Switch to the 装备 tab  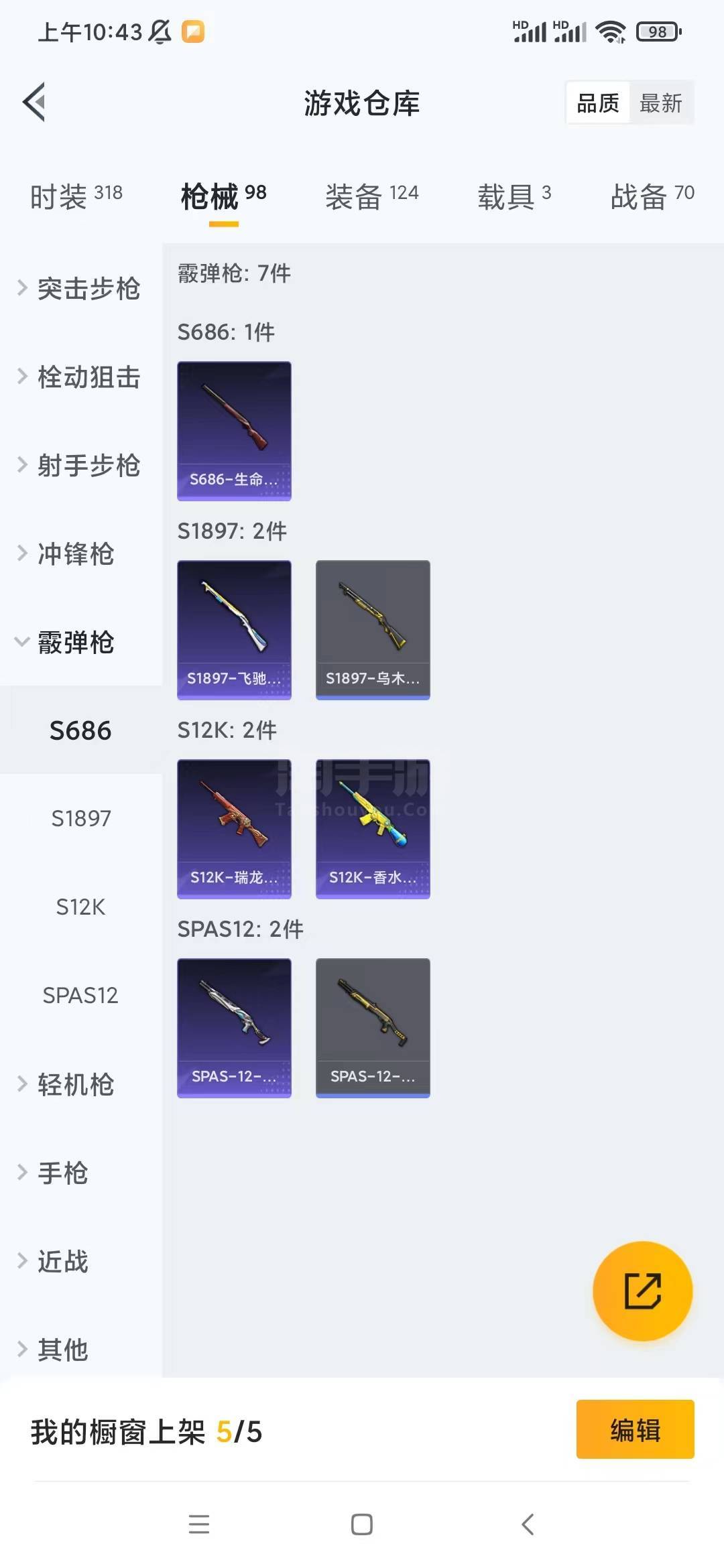(x=371, y=196)
